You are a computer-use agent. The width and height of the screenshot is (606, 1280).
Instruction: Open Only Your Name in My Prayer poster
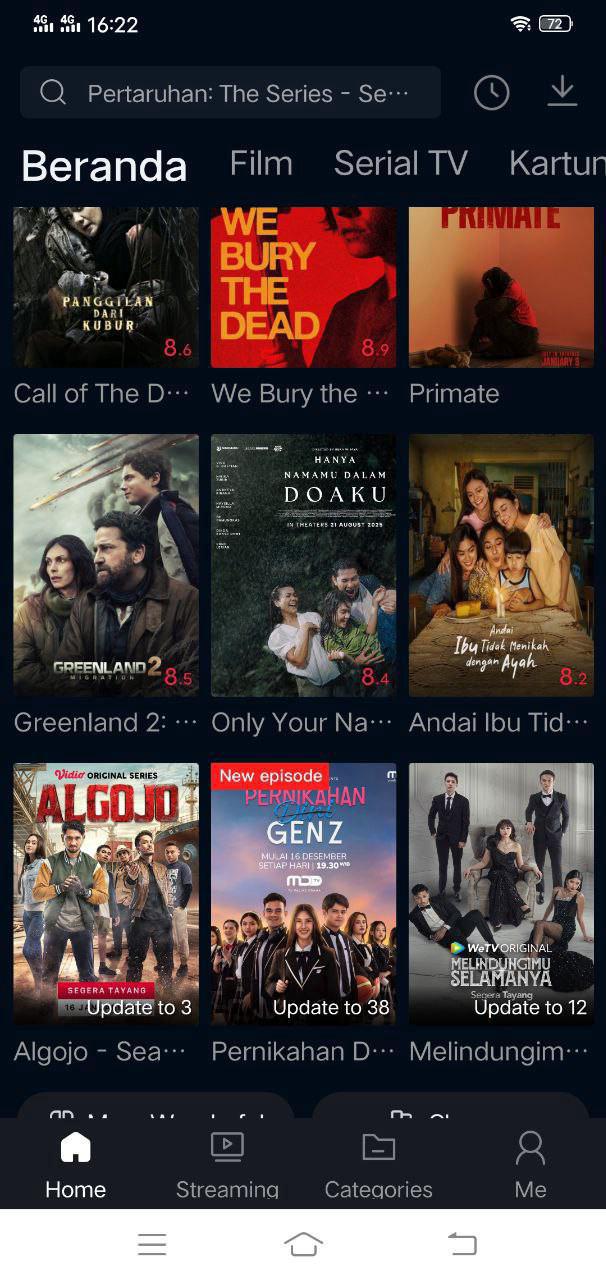click(303, 565)
